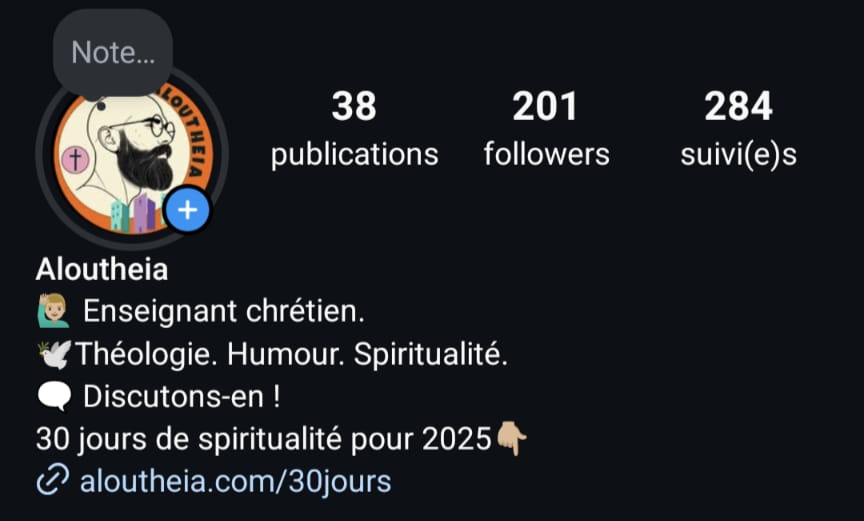
Task: Open the aloutheia.com/30jours link
Action: (x=235, y=481)
